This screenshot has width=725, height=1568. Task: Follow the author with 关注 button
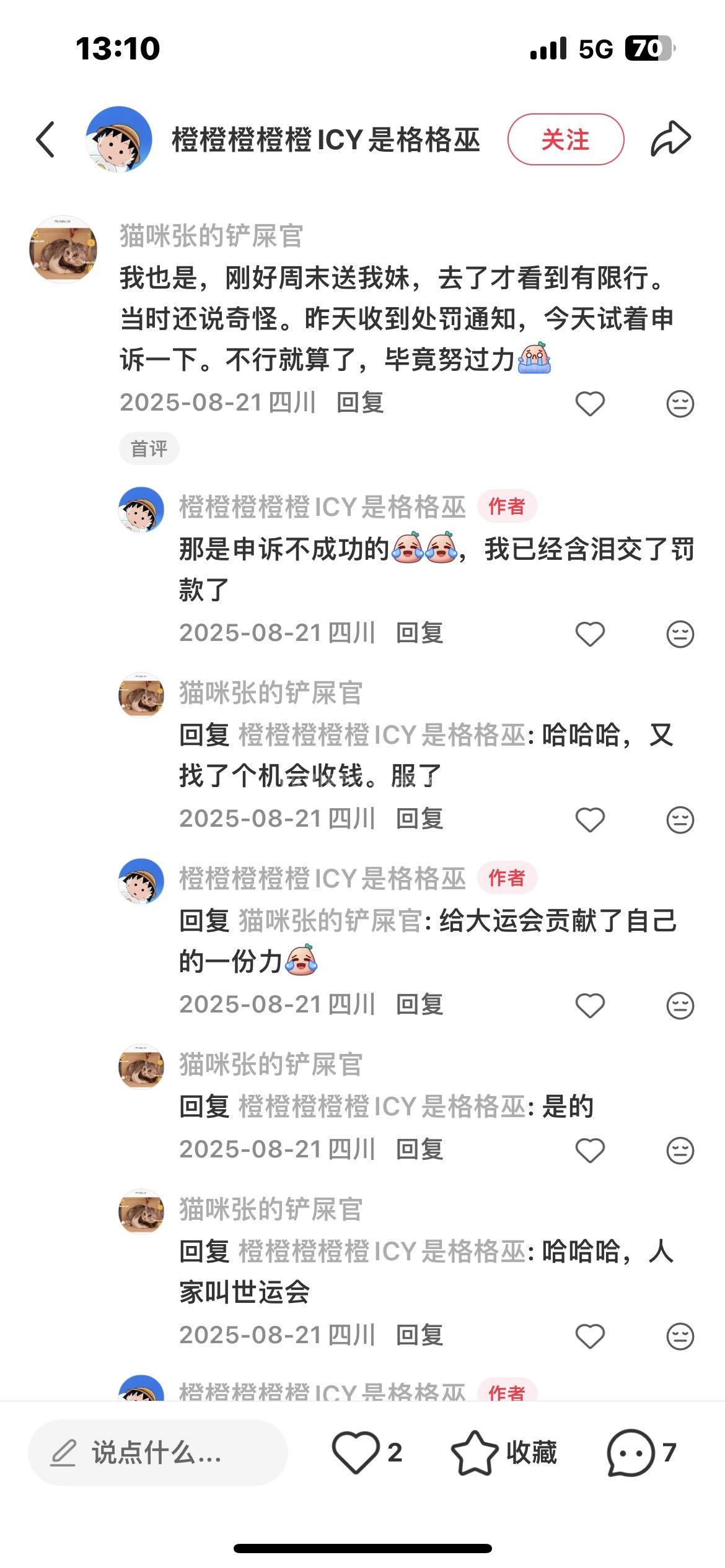(x=565, y=139)
